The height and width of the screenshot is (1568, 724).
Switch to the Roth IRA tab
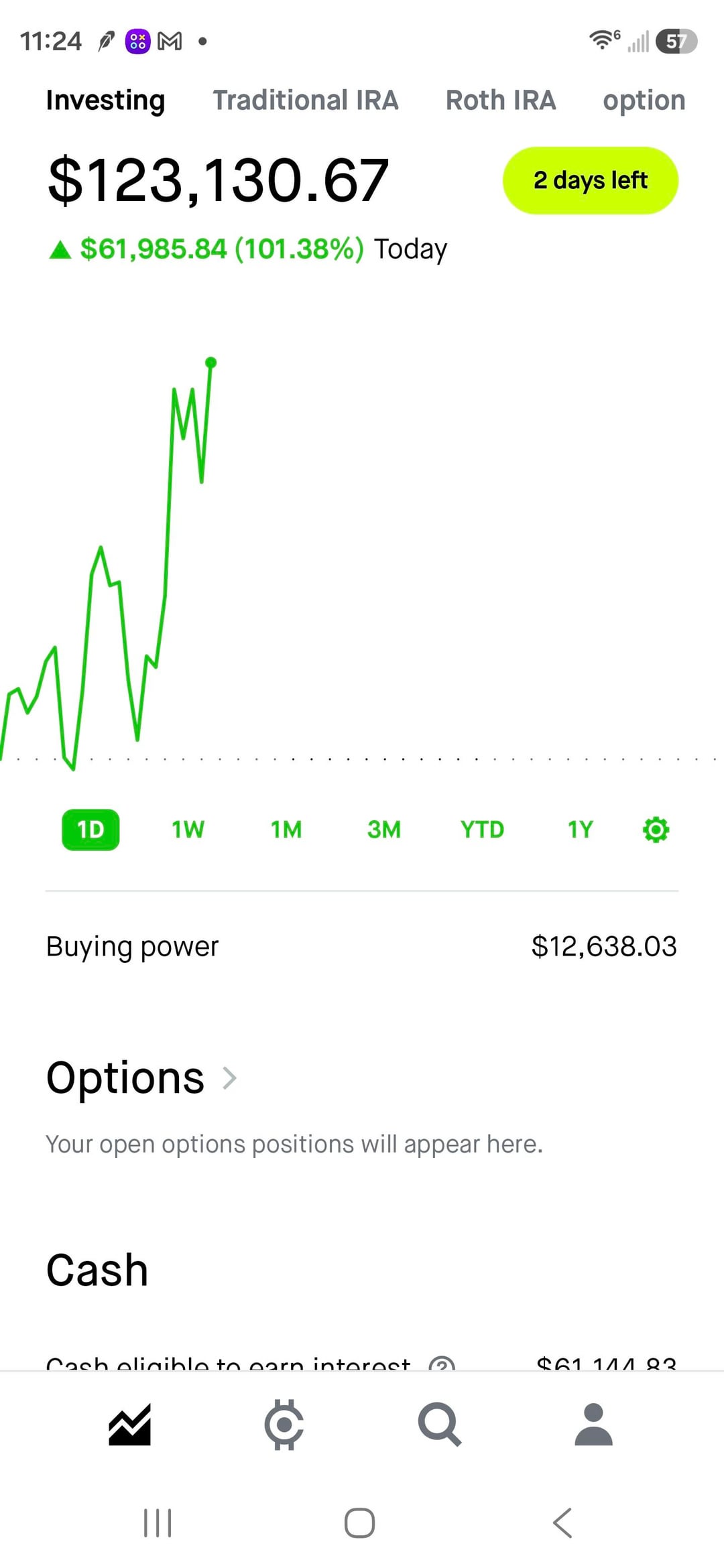tap(501, 101)
